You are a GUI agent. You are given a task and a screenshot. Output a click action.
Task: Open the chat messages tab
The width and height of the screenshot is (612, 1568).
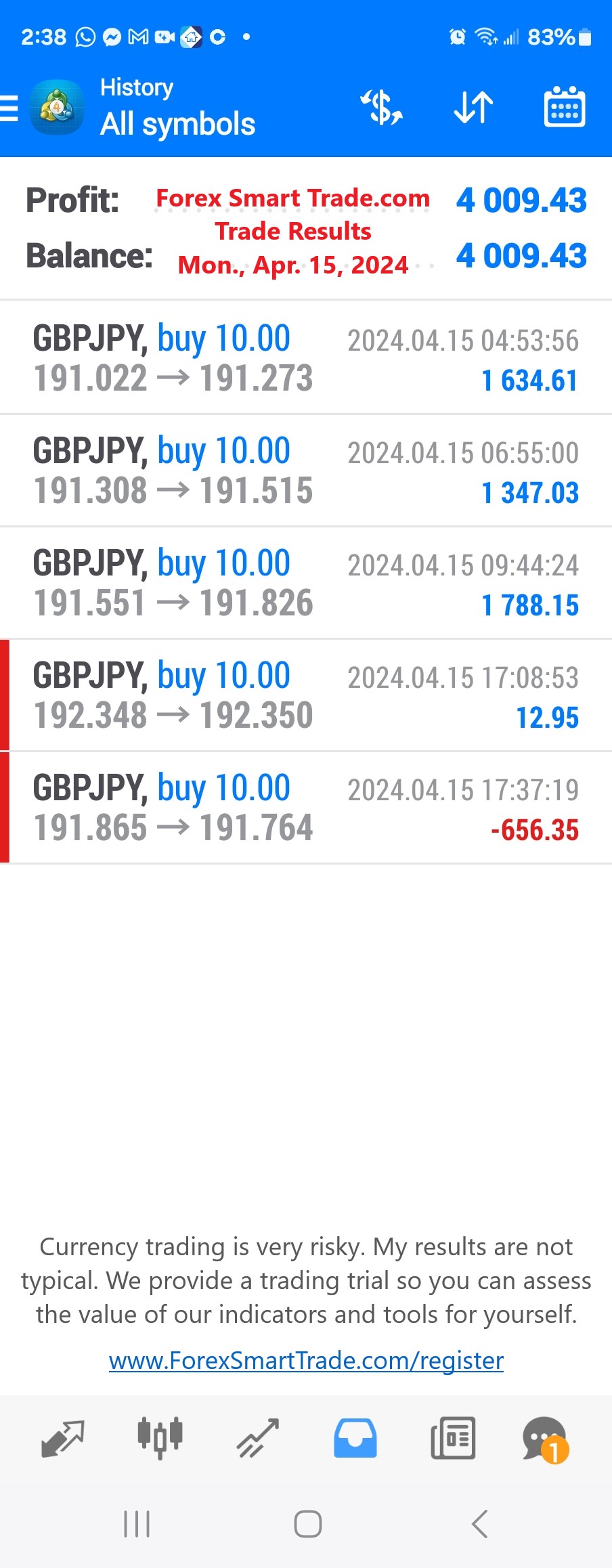click(x=546, y=1439)
